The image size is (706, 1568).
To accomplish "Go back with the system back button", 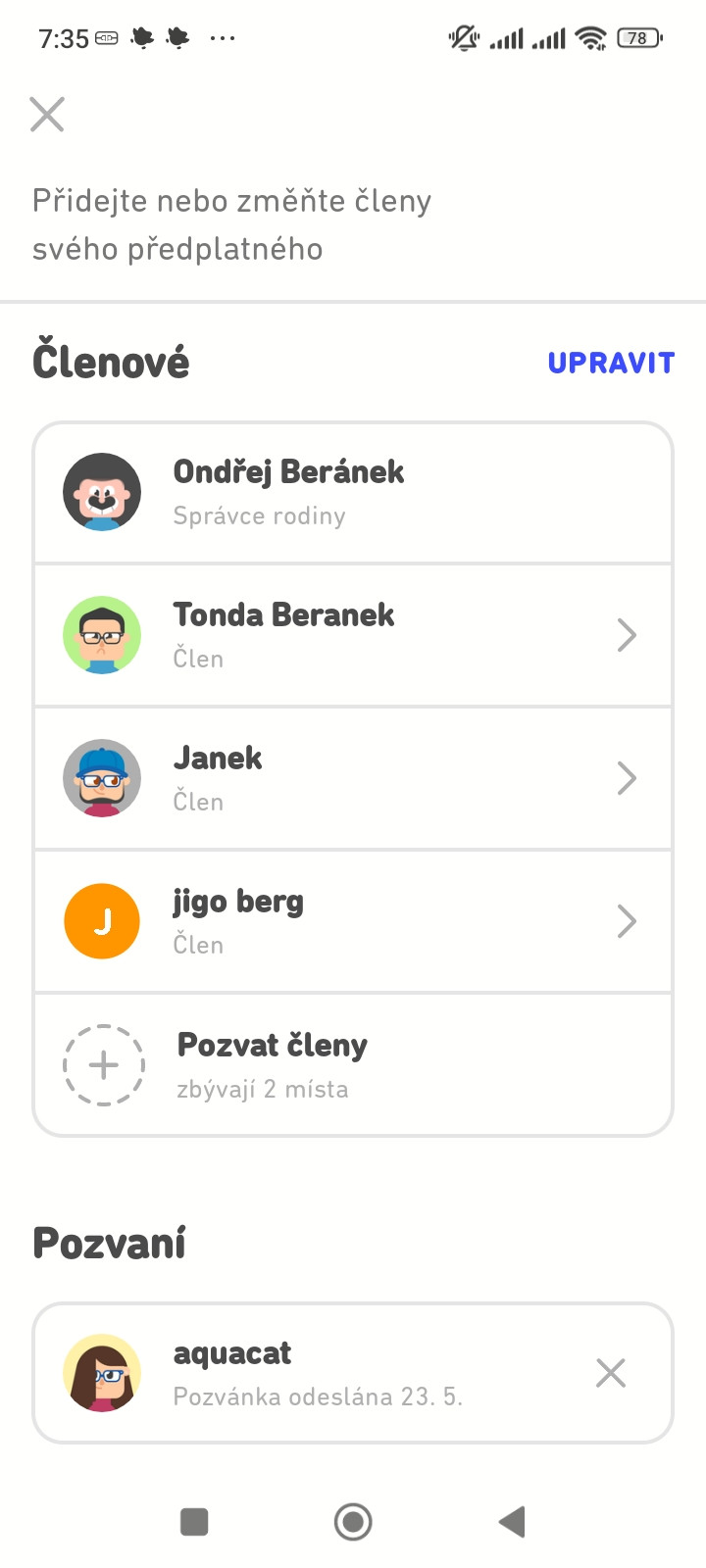I will (x=512, y=1522).
